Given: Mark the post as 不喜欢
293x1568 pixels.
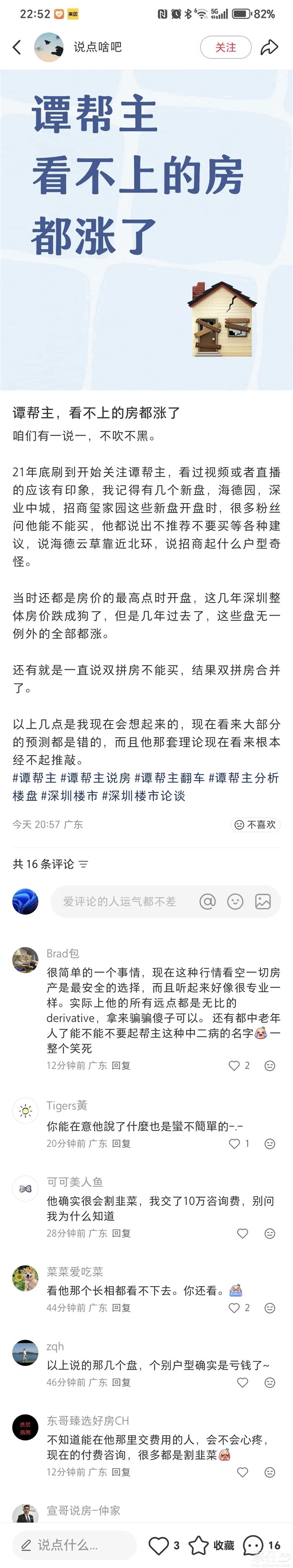Looking at the screenshot, I should 256,824.
